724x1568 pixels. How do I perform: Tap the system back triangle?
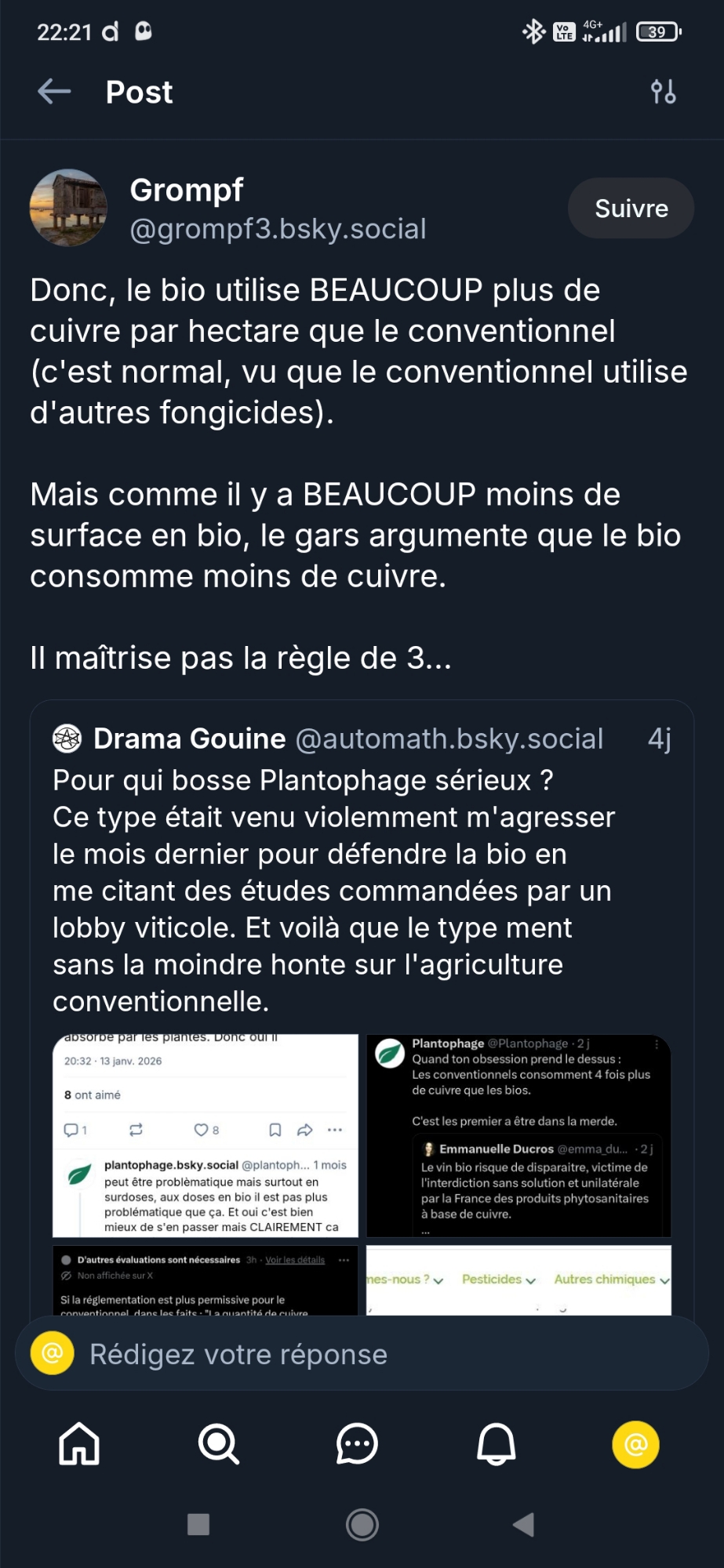click(523, 1525)
